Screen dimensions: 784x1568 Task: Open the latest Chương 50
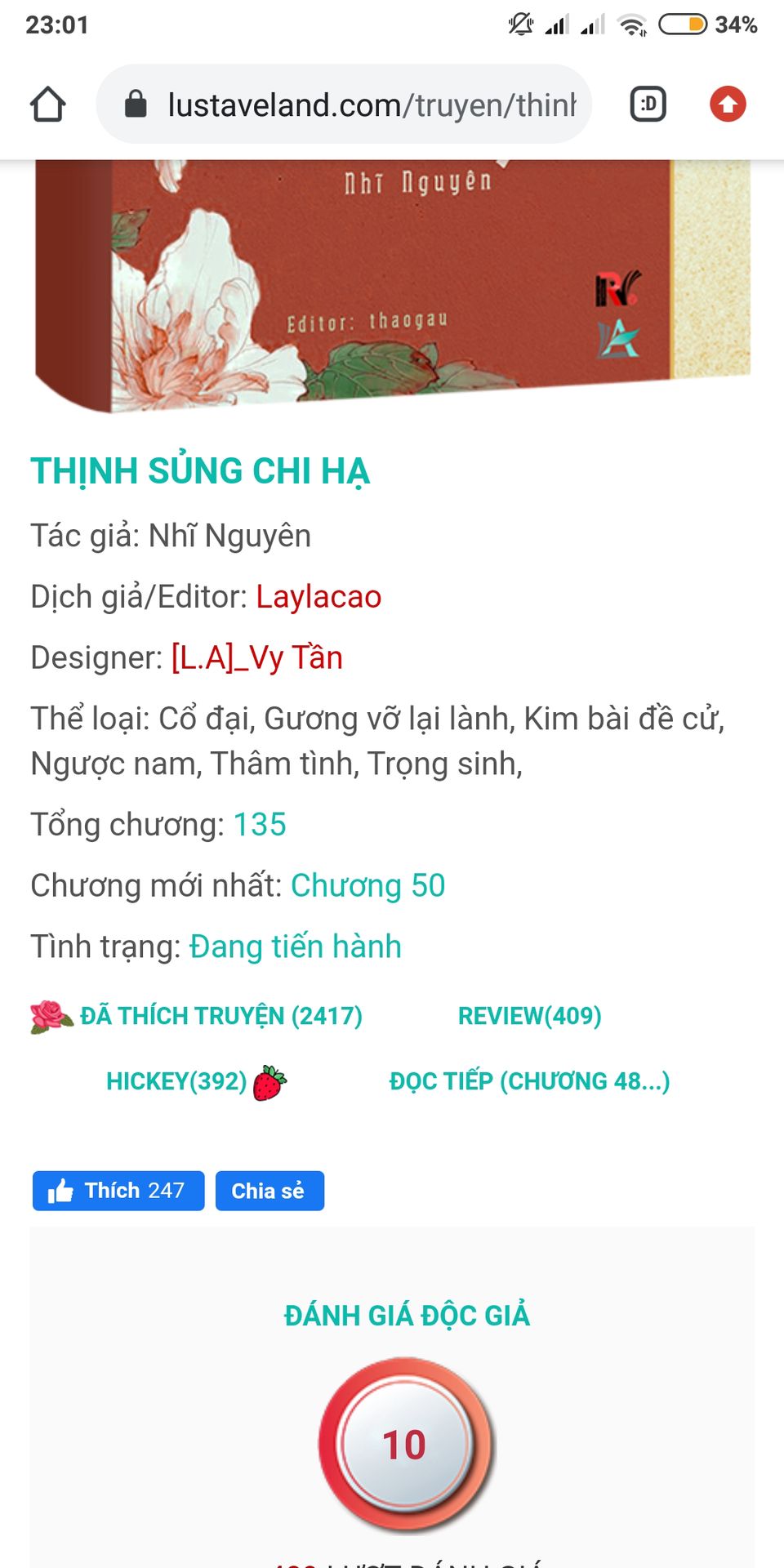click(367, 885)
